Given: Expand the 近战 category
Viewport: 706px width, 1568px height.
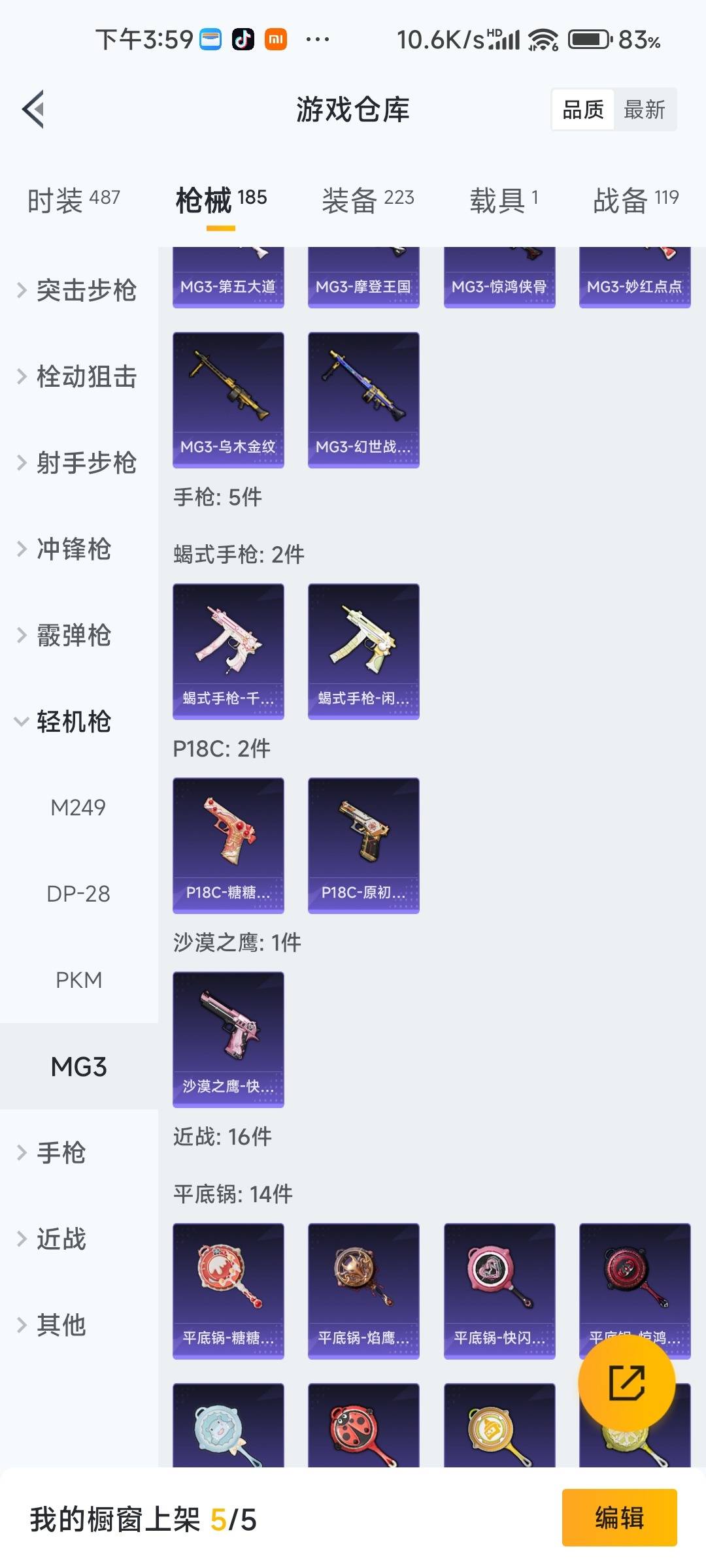Looking at the screenshot, I should 60,1239.
